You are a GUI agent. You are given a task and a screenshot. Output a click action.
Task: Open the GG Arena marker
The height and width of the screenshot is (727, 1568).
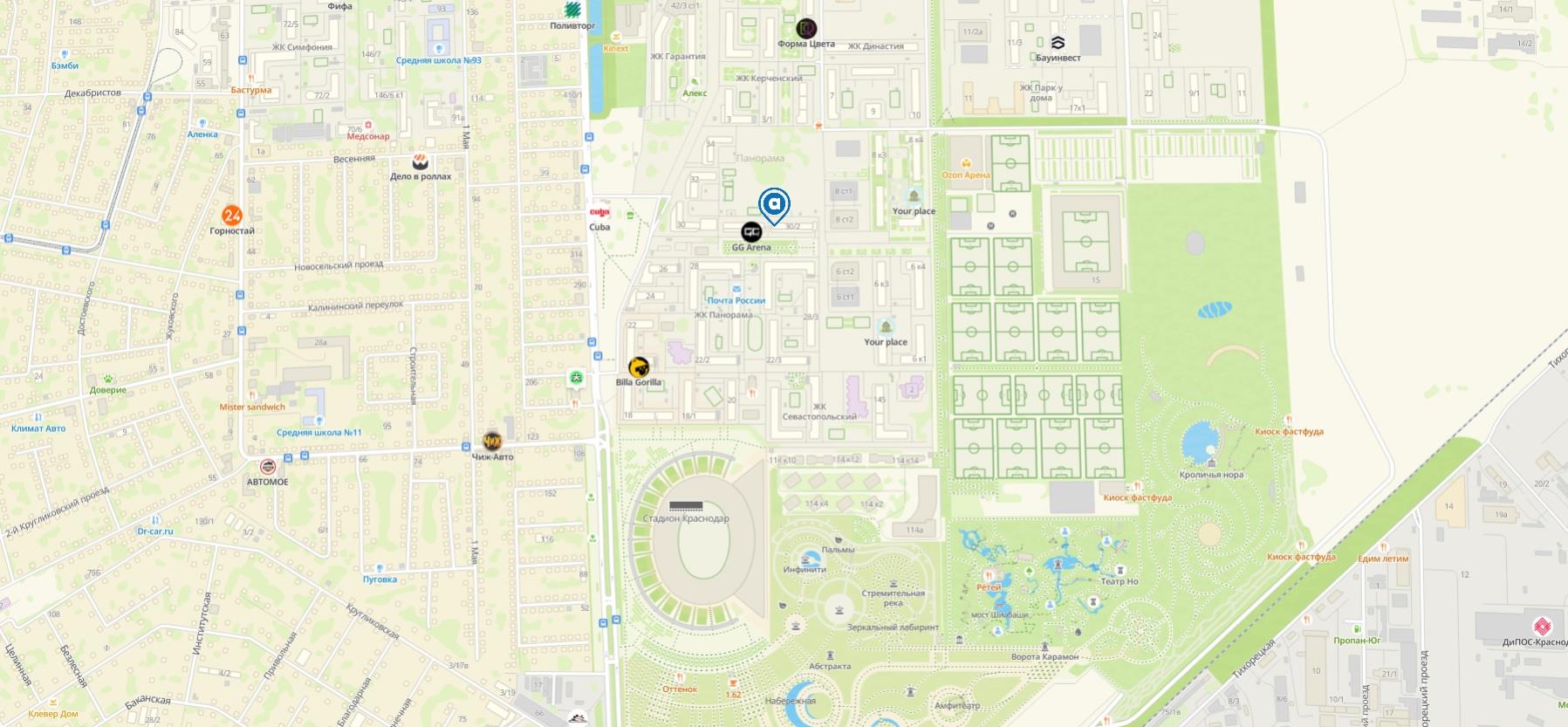coord(751,232)
